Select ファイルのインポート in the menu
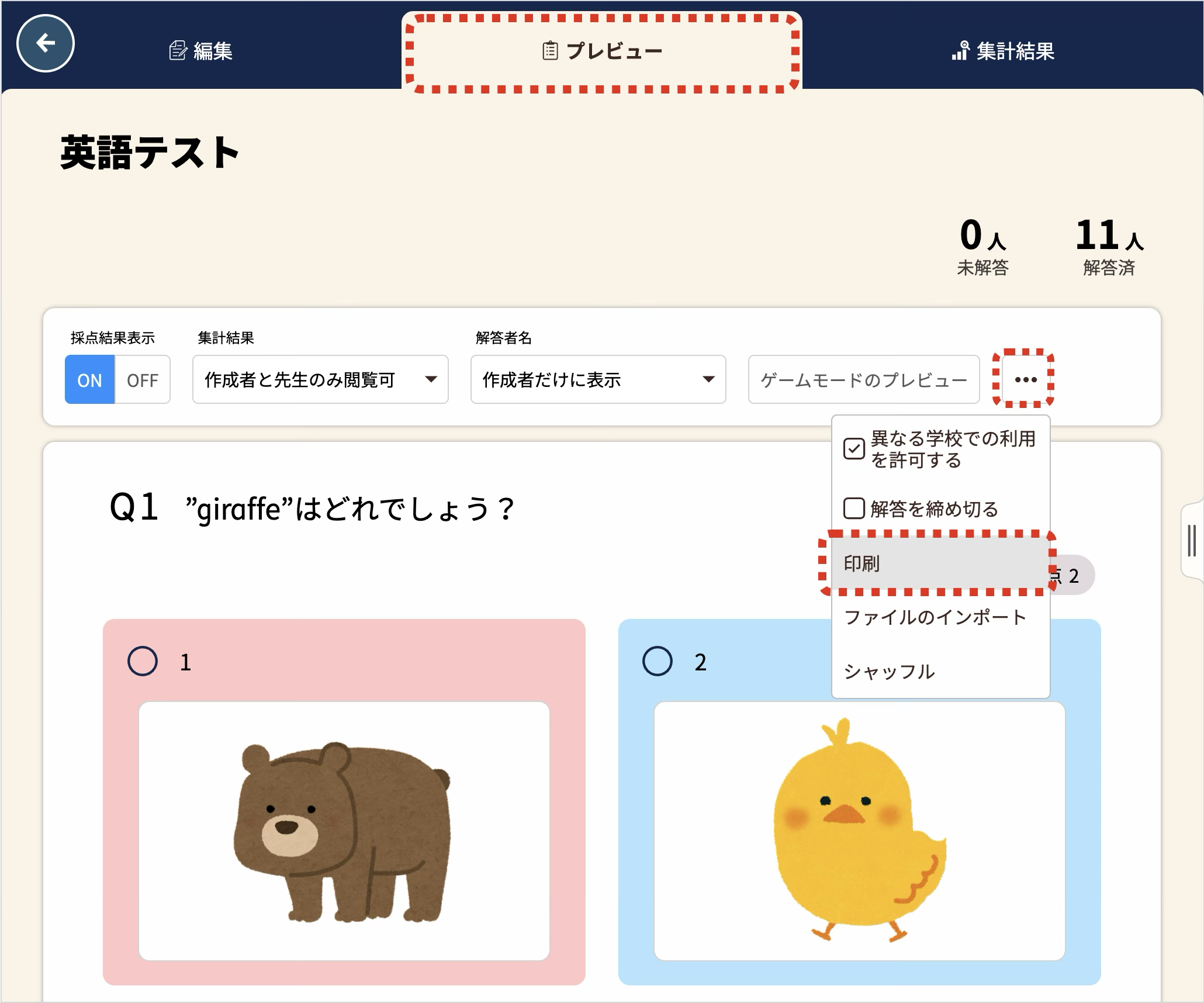The width and height of the screenshot is (1204, 1003). (935, 617)
